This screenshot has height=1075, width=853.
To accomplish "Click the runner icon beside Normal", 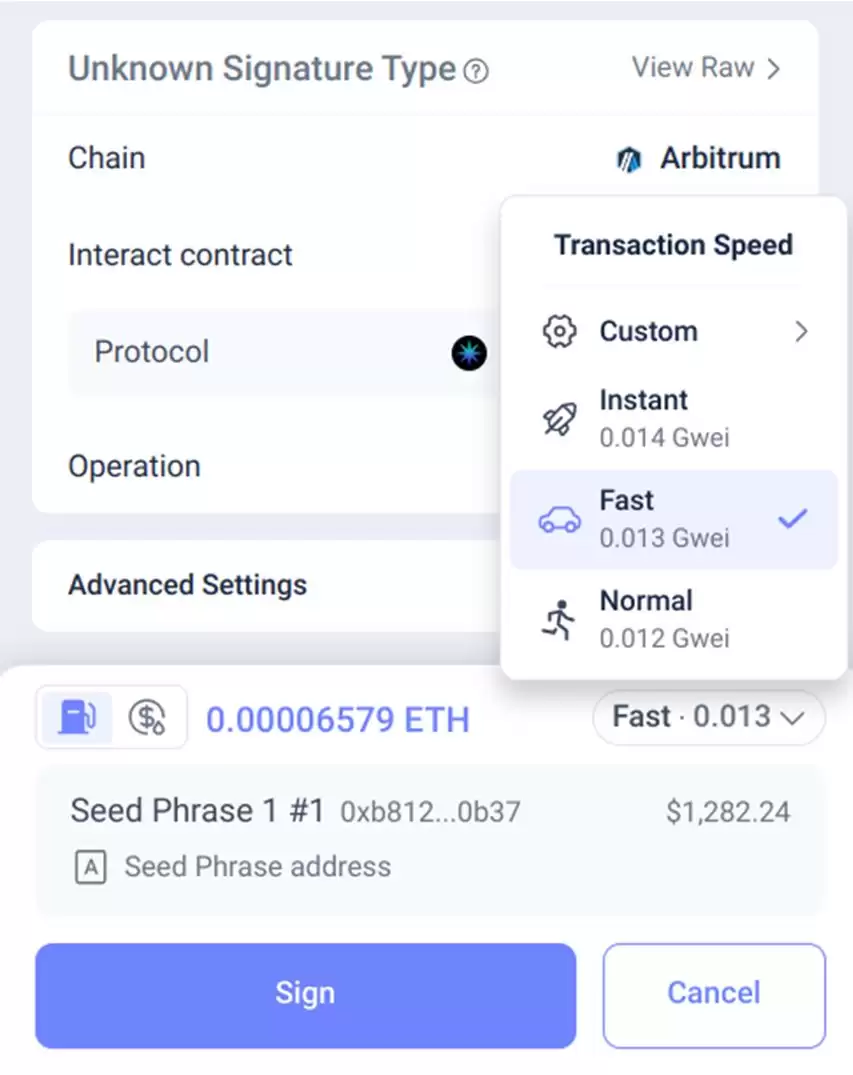I will [x=560, y=618].
